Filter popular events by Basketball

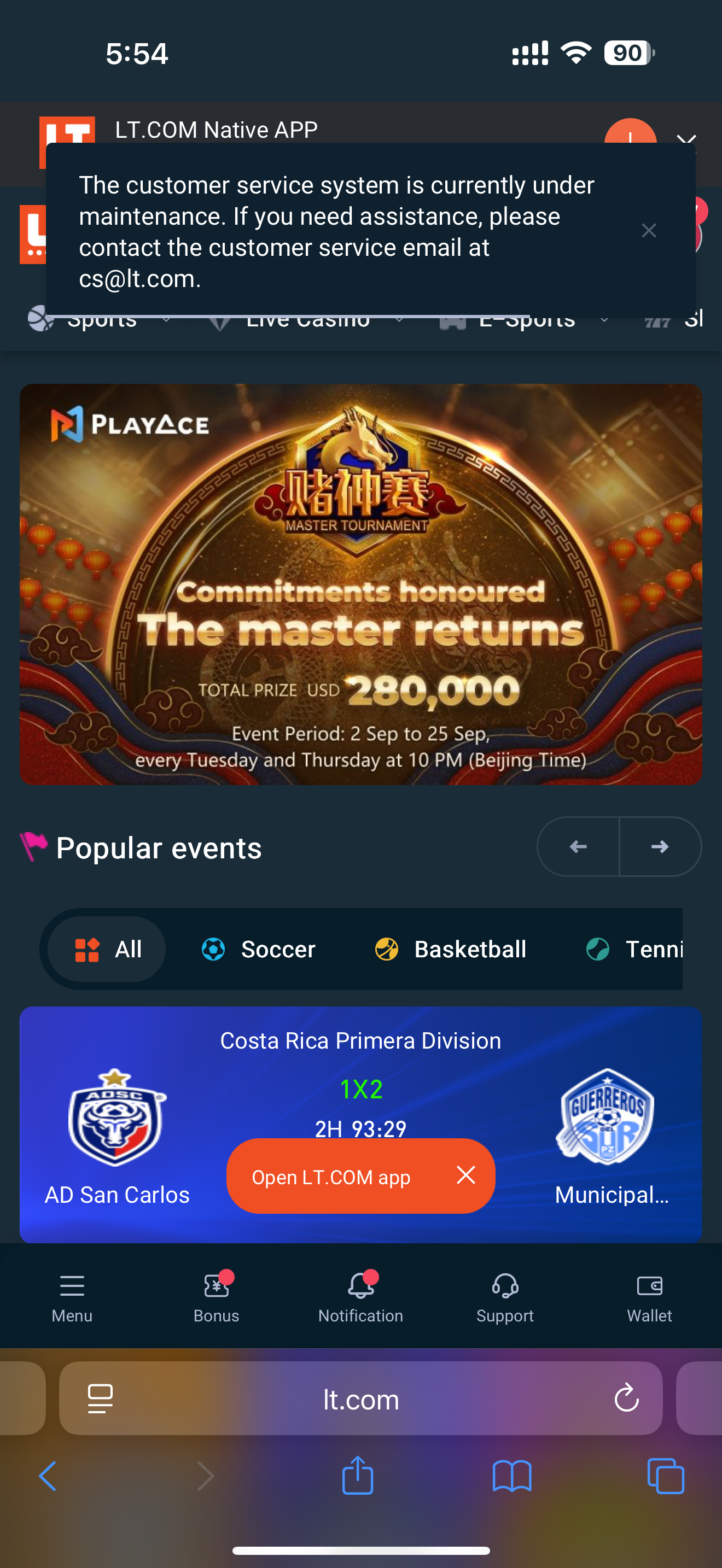[451, 949]
